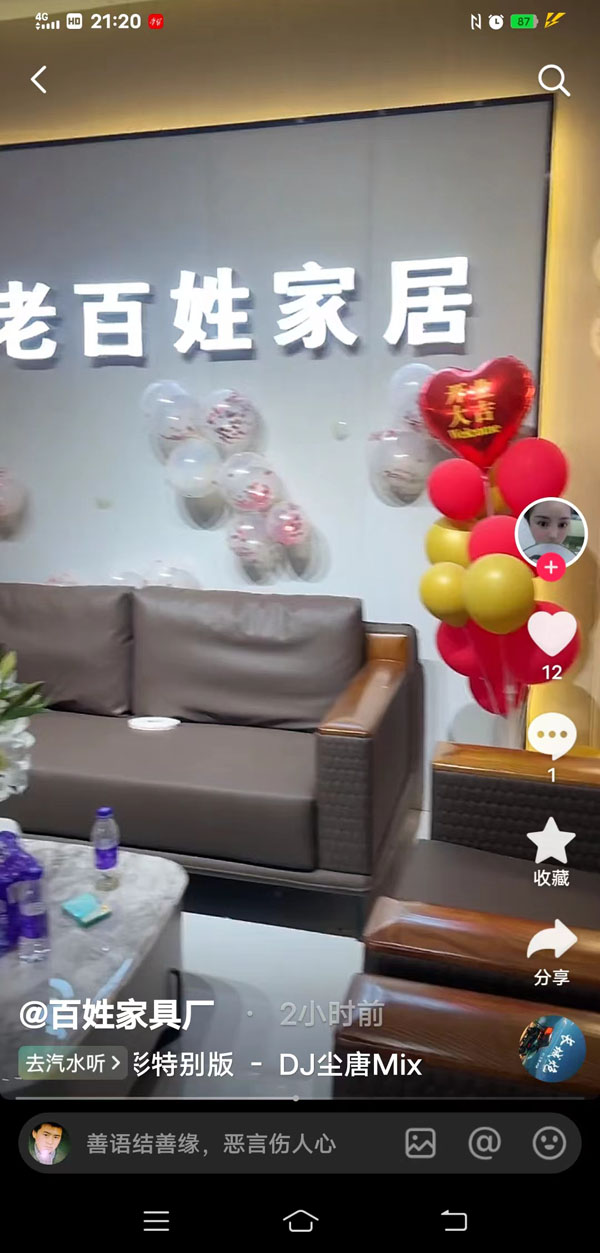
Task: Save video with the 收藏 star
Action: point(552,842)
